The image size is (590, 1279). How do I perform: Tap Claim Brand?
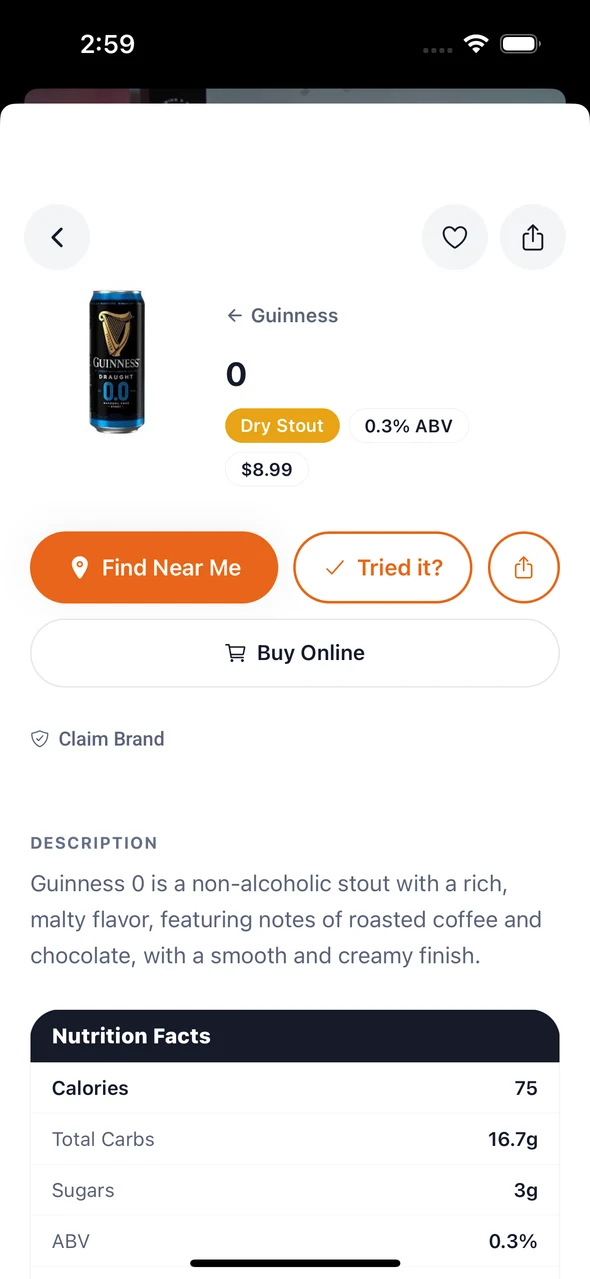(97, 739)
